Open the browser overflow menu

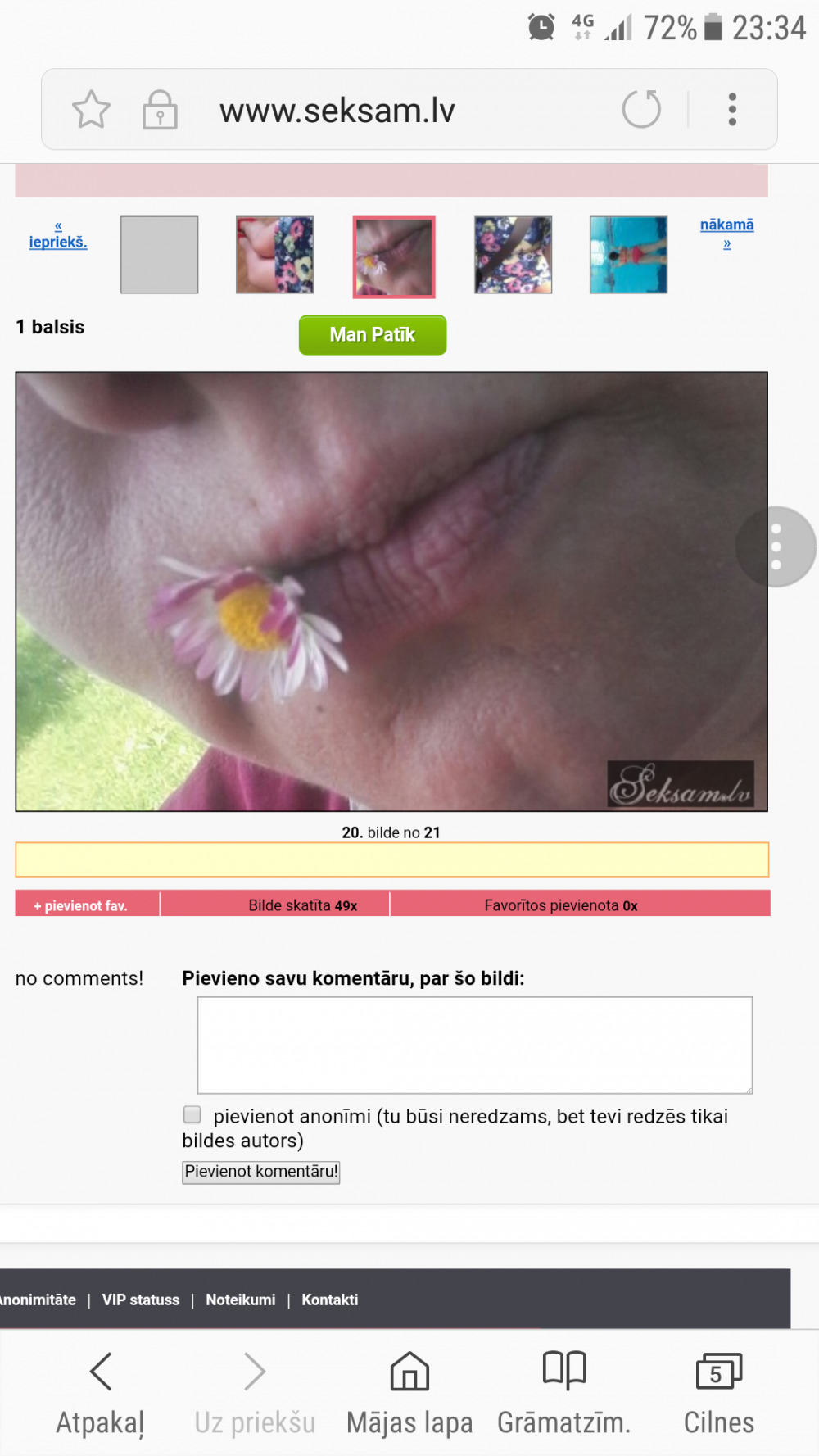coord(732,109)
